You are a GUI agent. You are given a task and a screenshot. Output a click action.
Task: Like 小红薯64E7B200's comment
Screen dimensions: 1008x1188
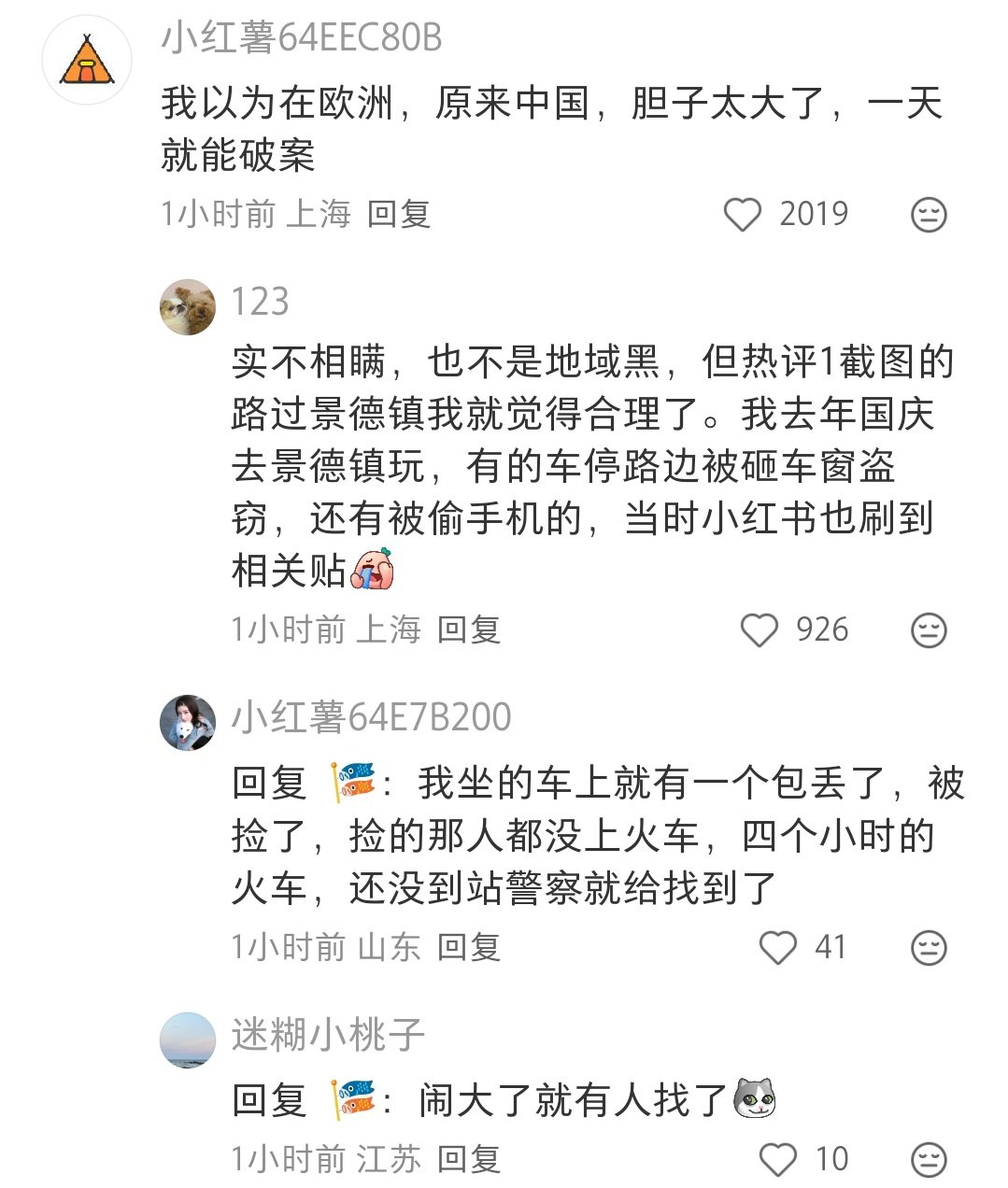coord(777,948)
